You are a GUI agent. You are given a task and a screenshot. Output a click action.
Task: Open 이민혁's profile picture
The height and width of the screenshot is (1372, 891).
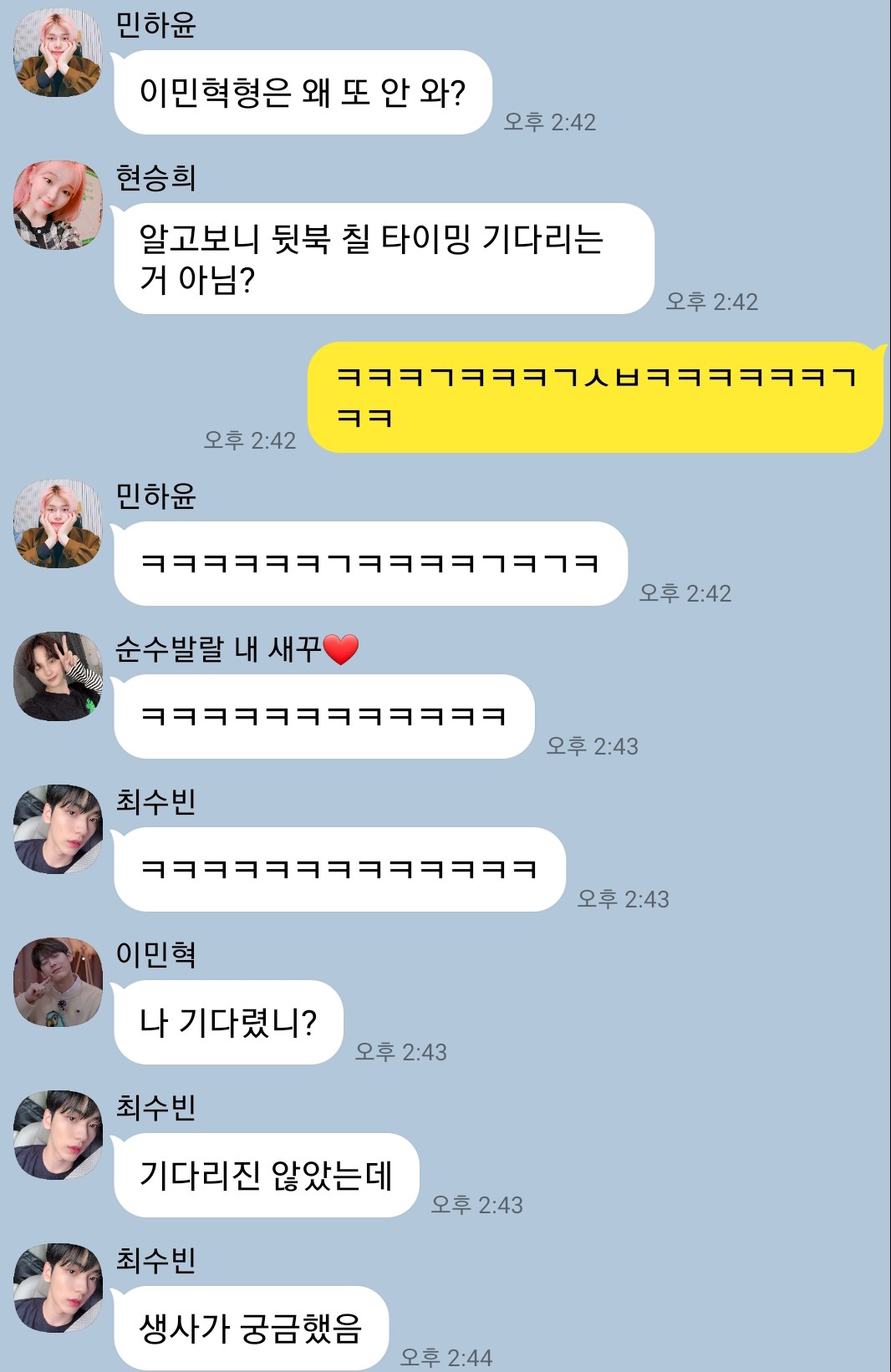coord(58,982)
